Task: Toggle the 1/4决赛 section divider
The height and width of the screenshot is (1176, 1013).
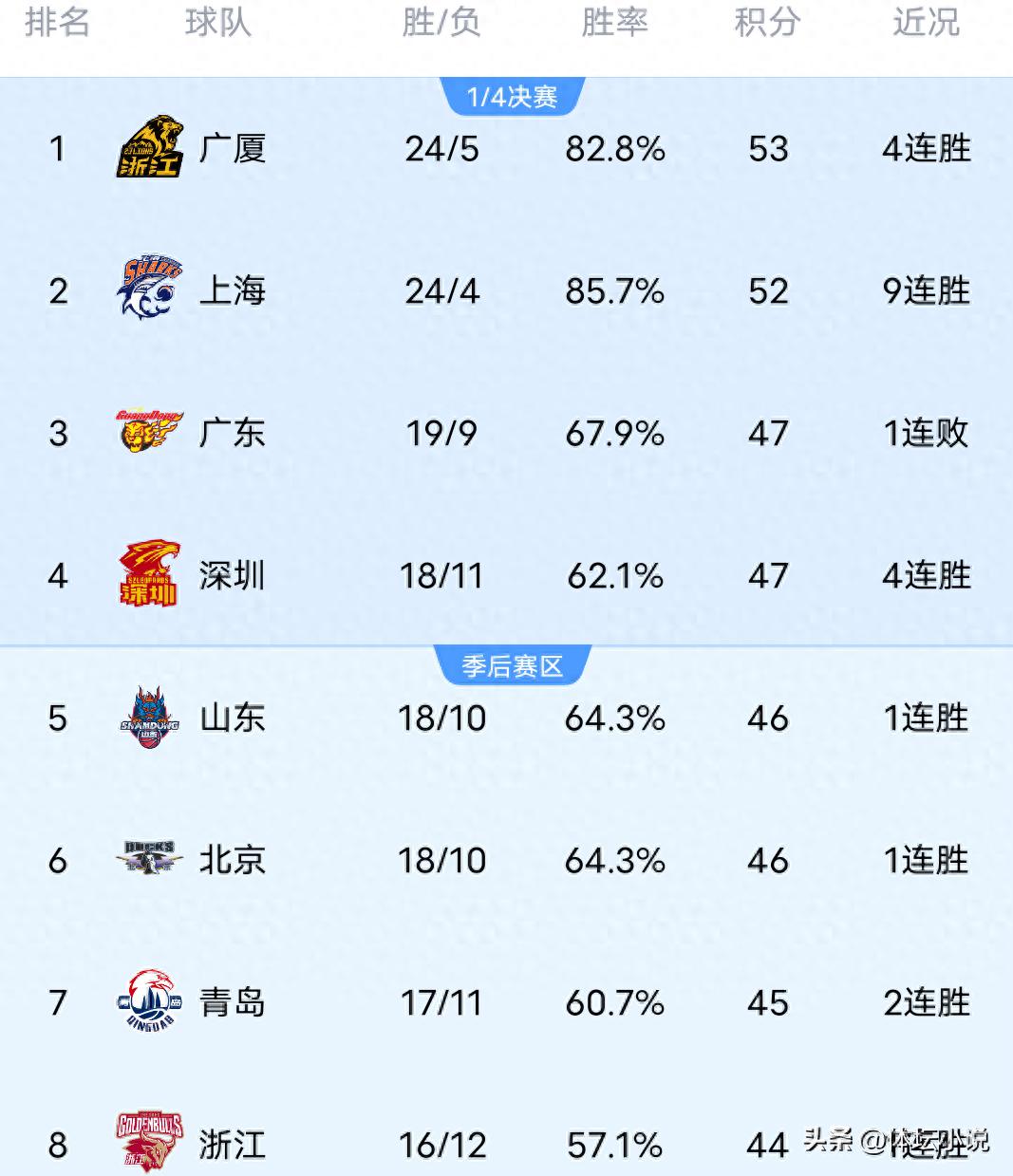Action: click(x=513, y=94)
